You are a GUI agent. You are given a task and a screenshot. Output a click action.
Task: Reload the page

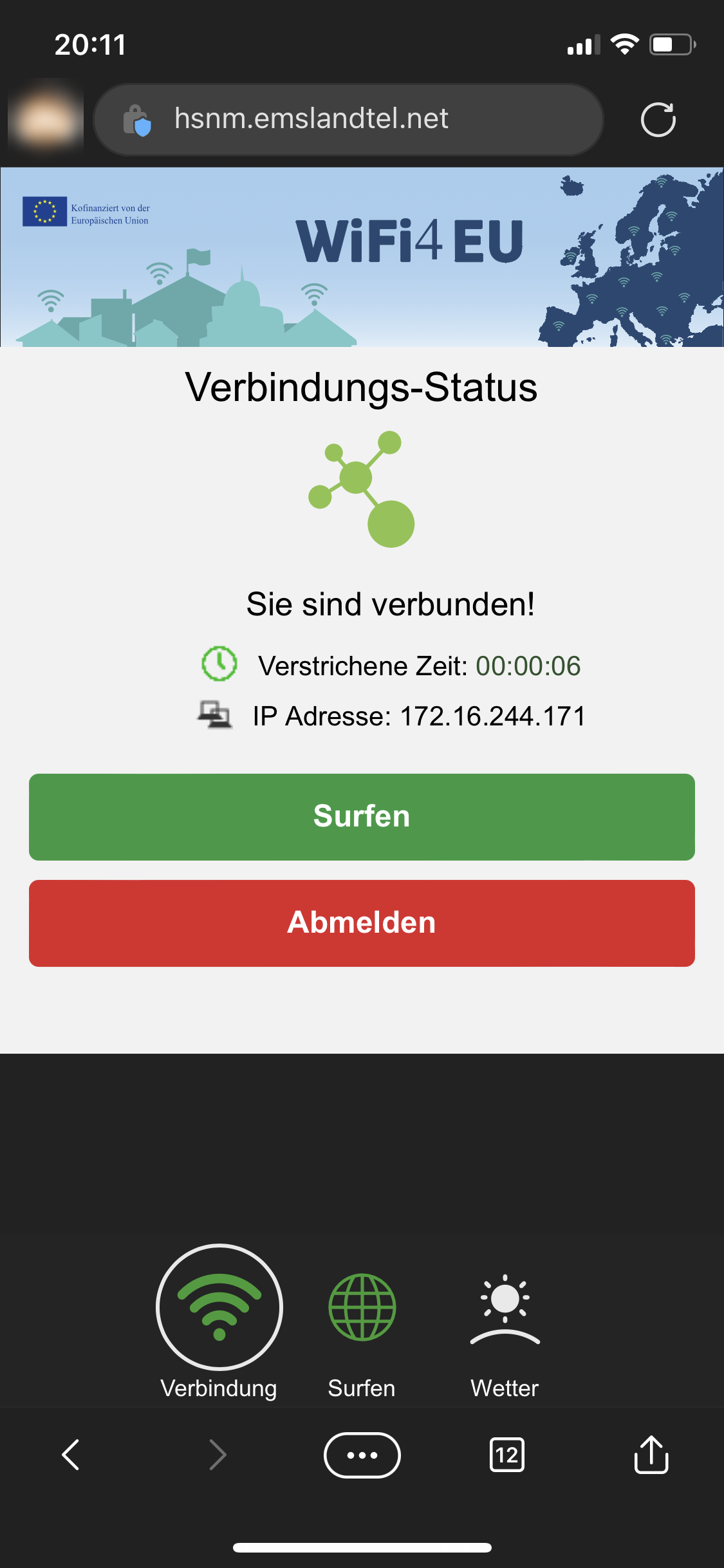pos(658,120)
